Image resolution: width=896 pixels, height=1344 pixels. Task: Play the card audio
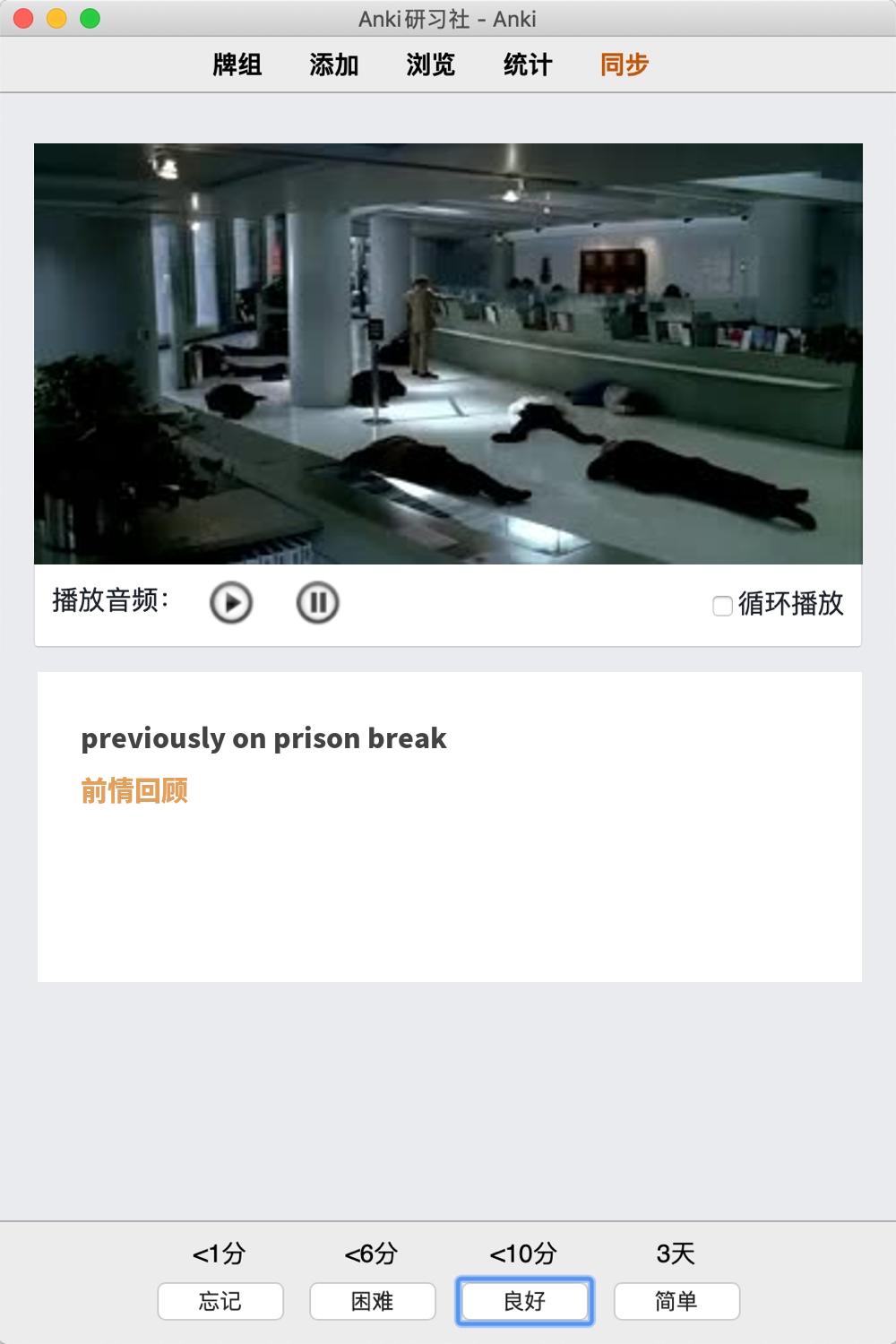tap(231, 602)
